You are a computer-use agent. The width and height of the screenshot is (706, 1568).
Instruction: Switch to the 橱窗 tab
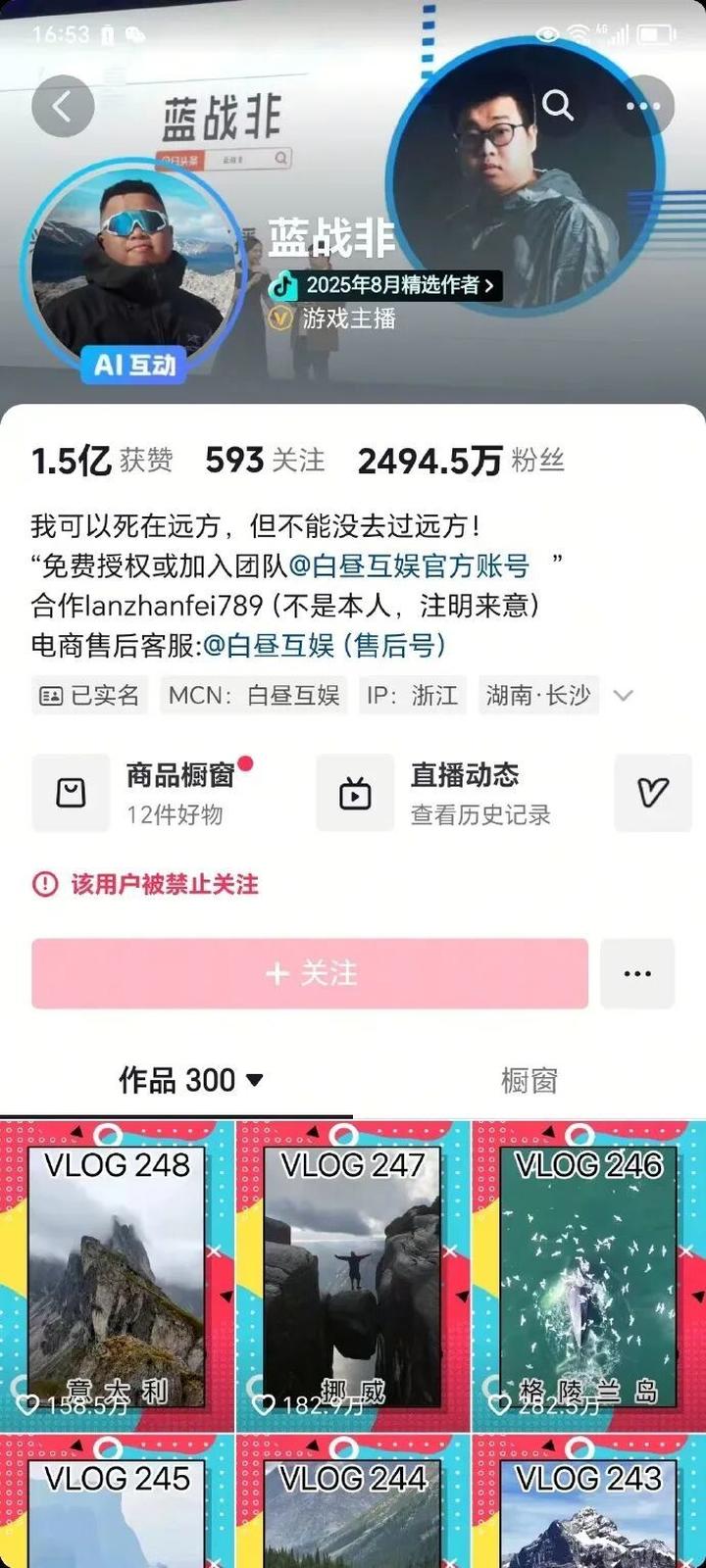tap(529, 1080)
